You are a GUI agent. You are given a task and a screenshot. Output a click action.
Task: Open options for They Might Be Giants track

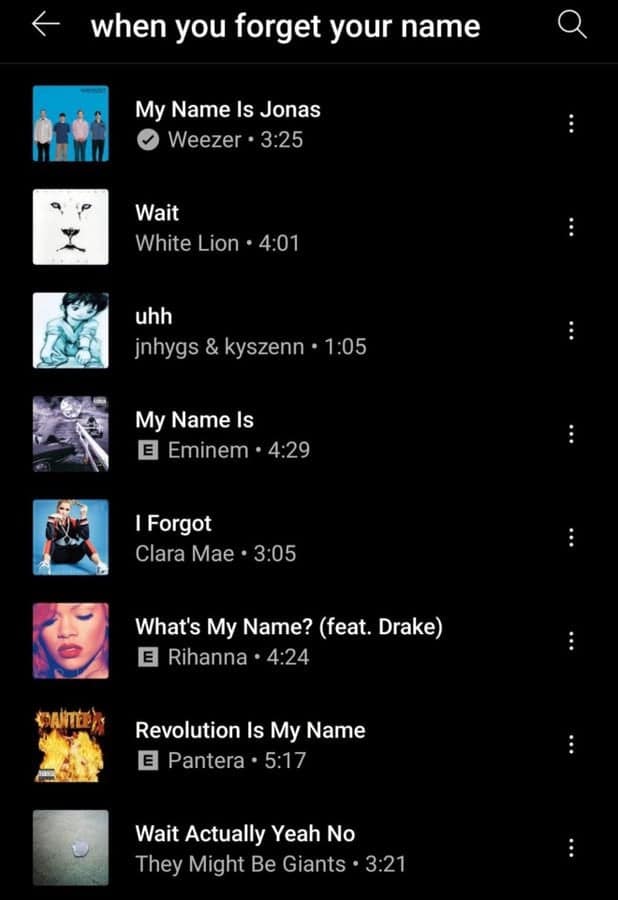[571, 848]
